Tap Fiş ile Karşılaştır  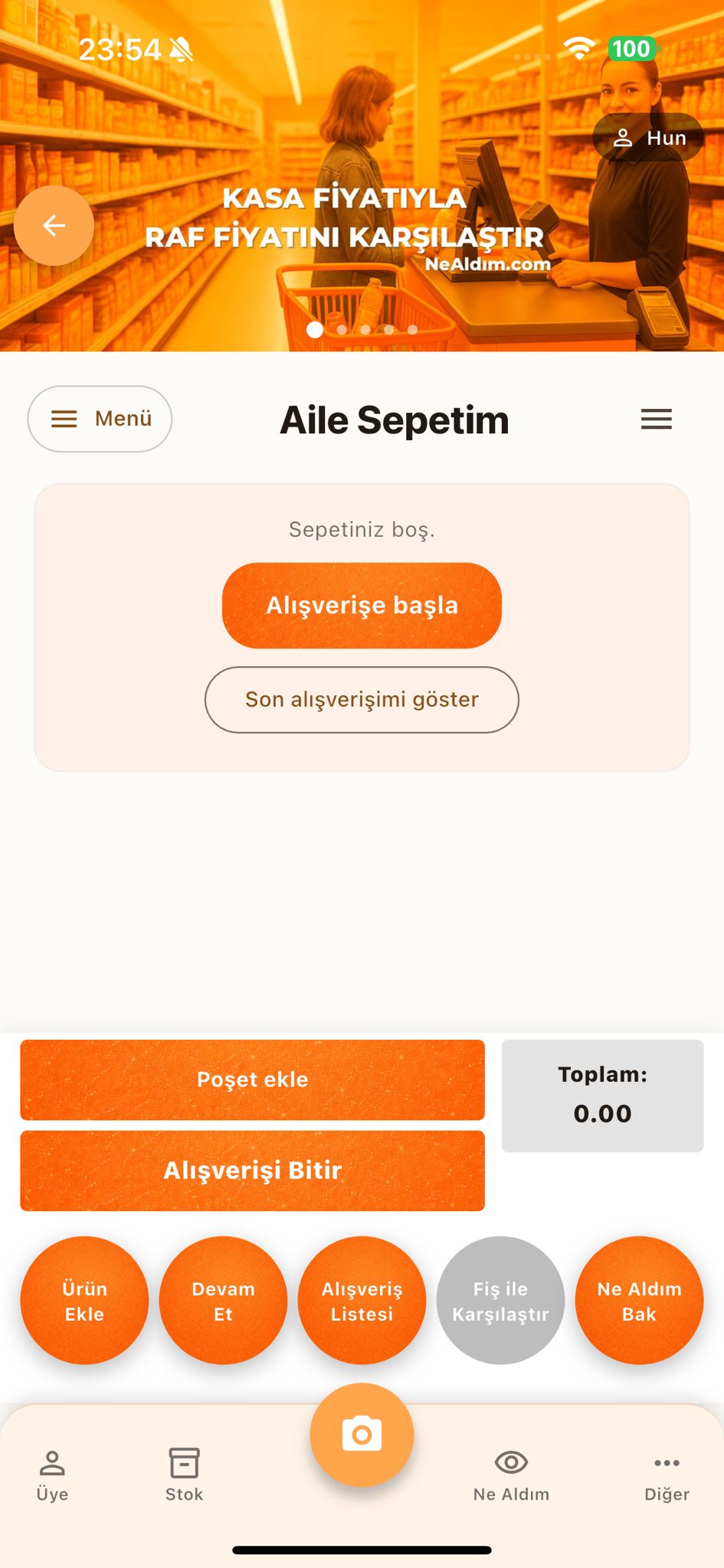click(x=500, y=1300)
